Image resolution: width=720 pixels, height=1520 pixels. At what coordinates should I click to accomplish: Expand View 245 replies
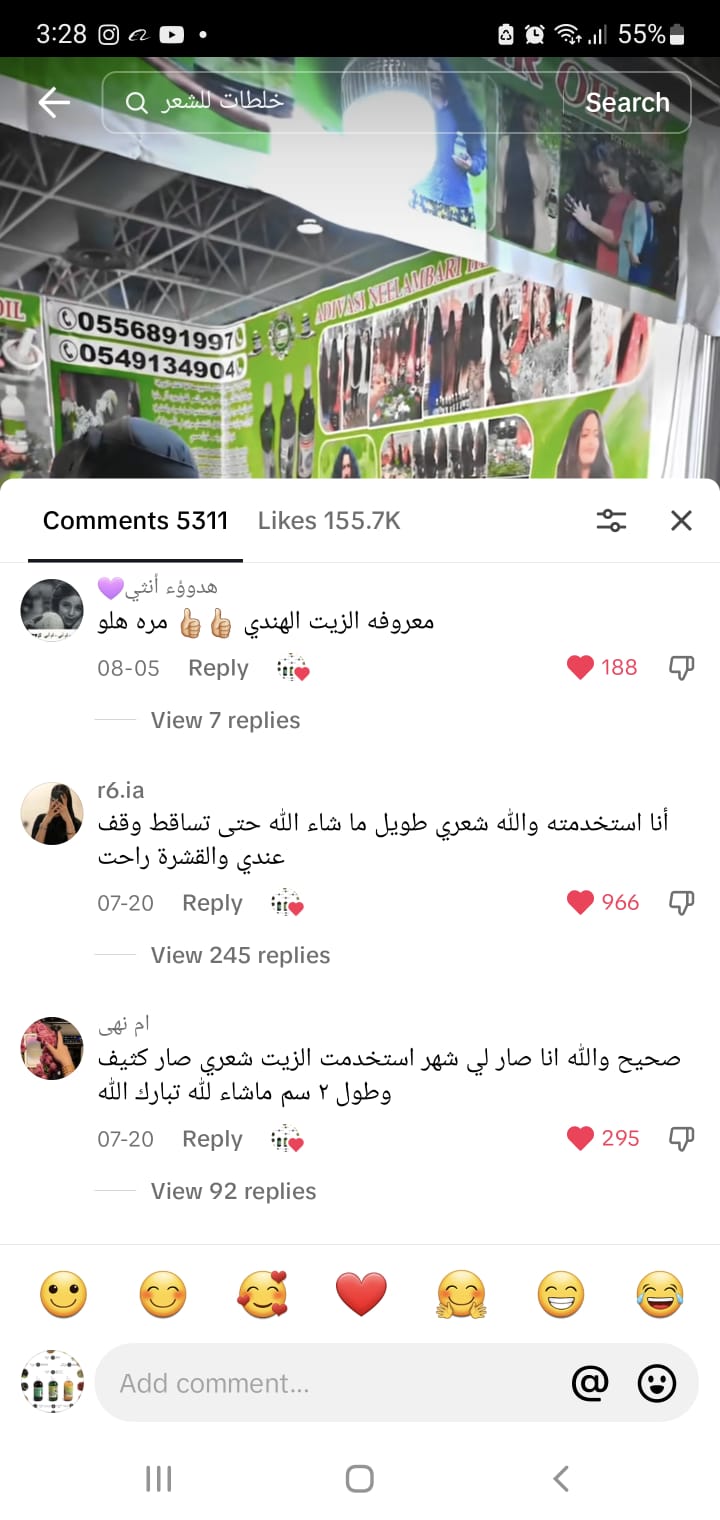[240, 955]
